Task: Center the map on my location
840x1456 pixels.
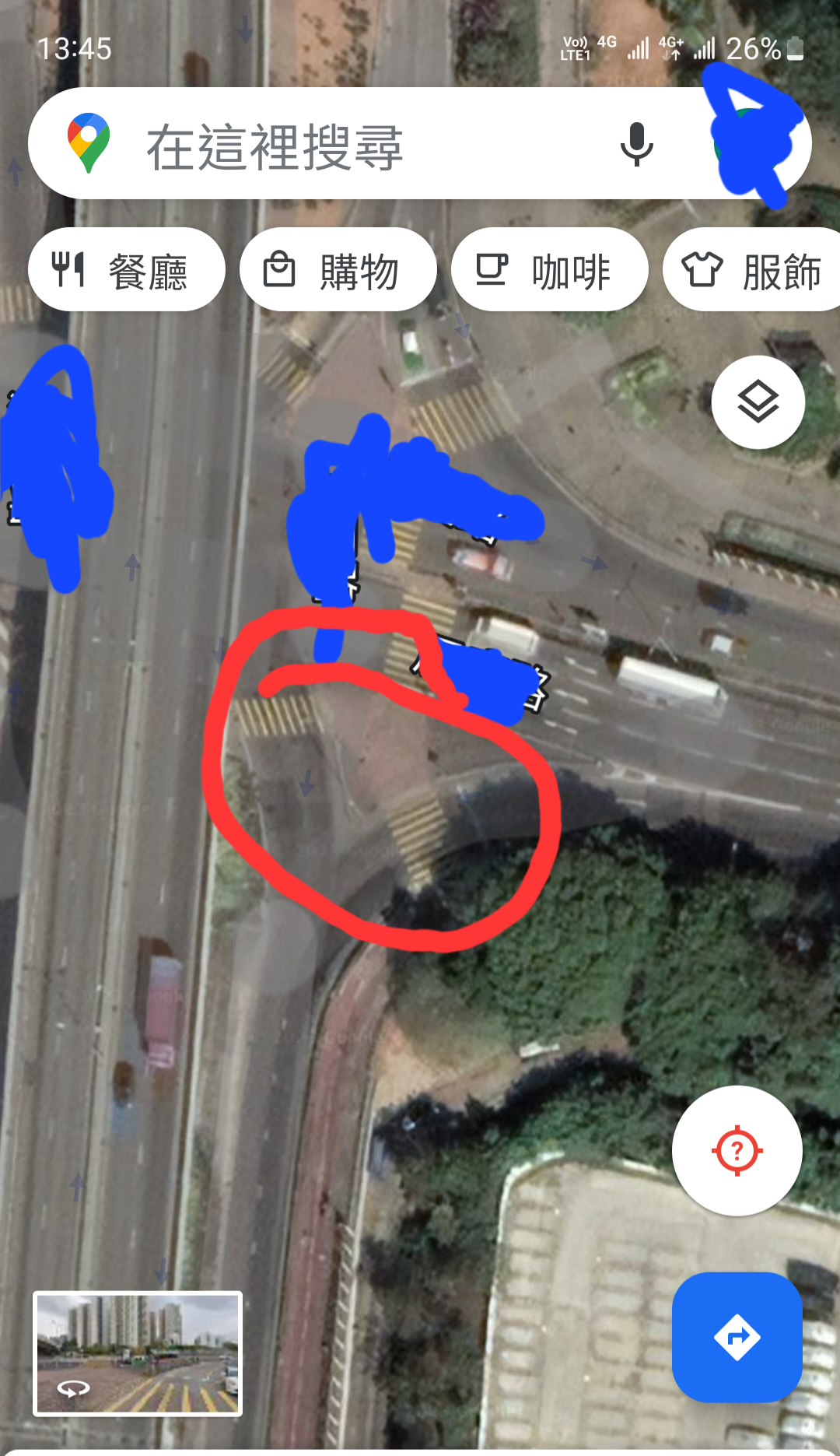Action: 737,1150
